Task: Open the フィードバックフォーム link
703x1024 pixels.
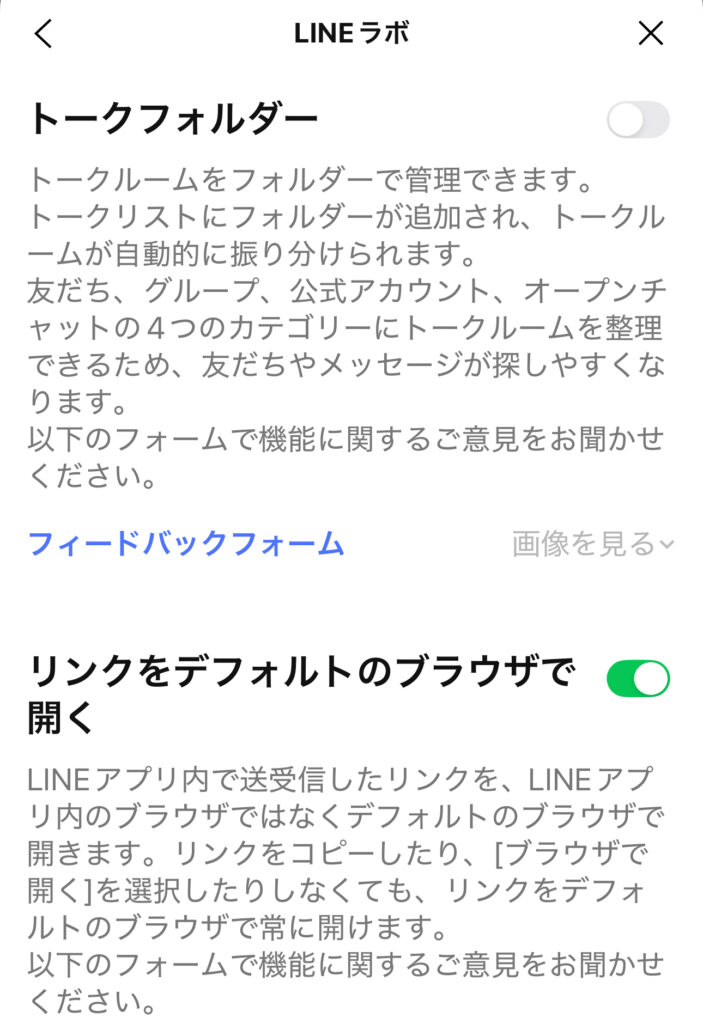Action: click(x=186, y=544)
